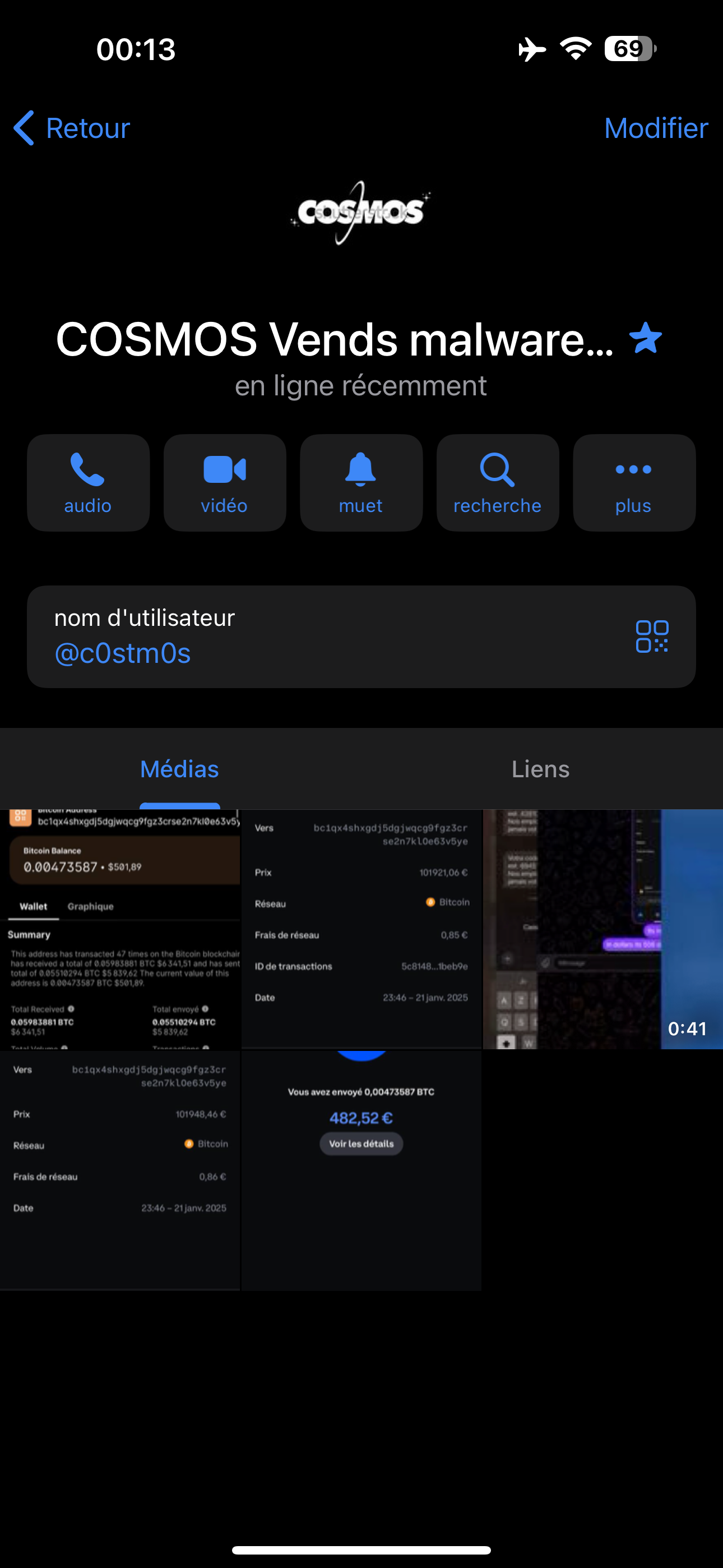Switch to the Liens tab

(x=540, y=769)
